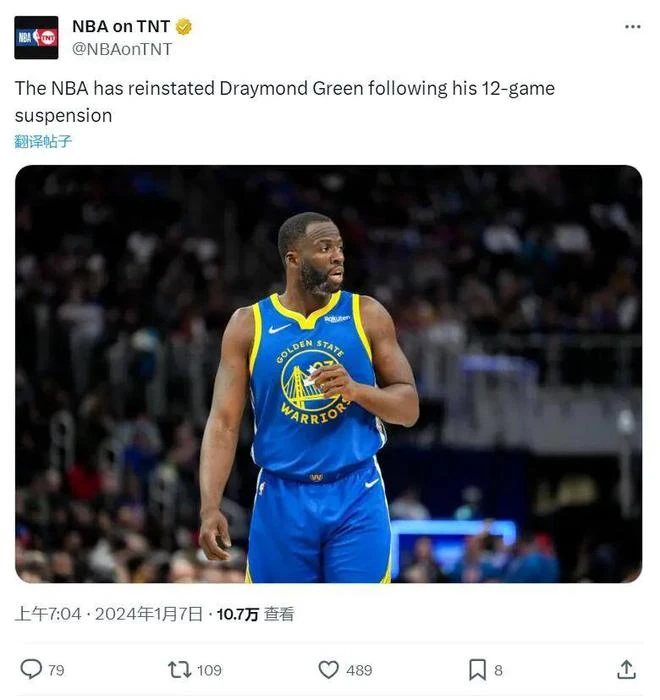Image resolution: width=660 pixels, height=700 pixels.
Task: Open the post's overflow menu
Action: pos(632,27)
